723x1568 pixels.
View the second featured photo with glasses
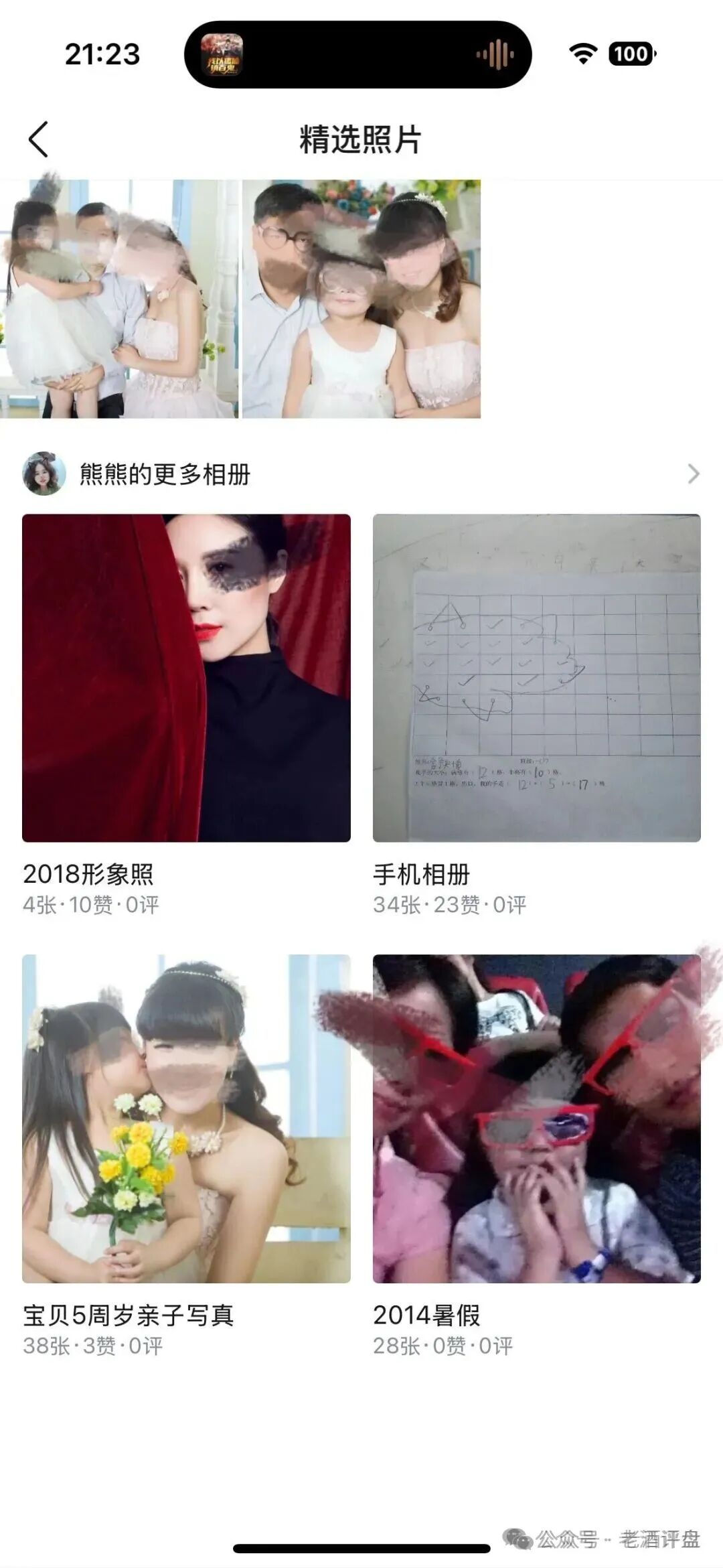point(361,299)
